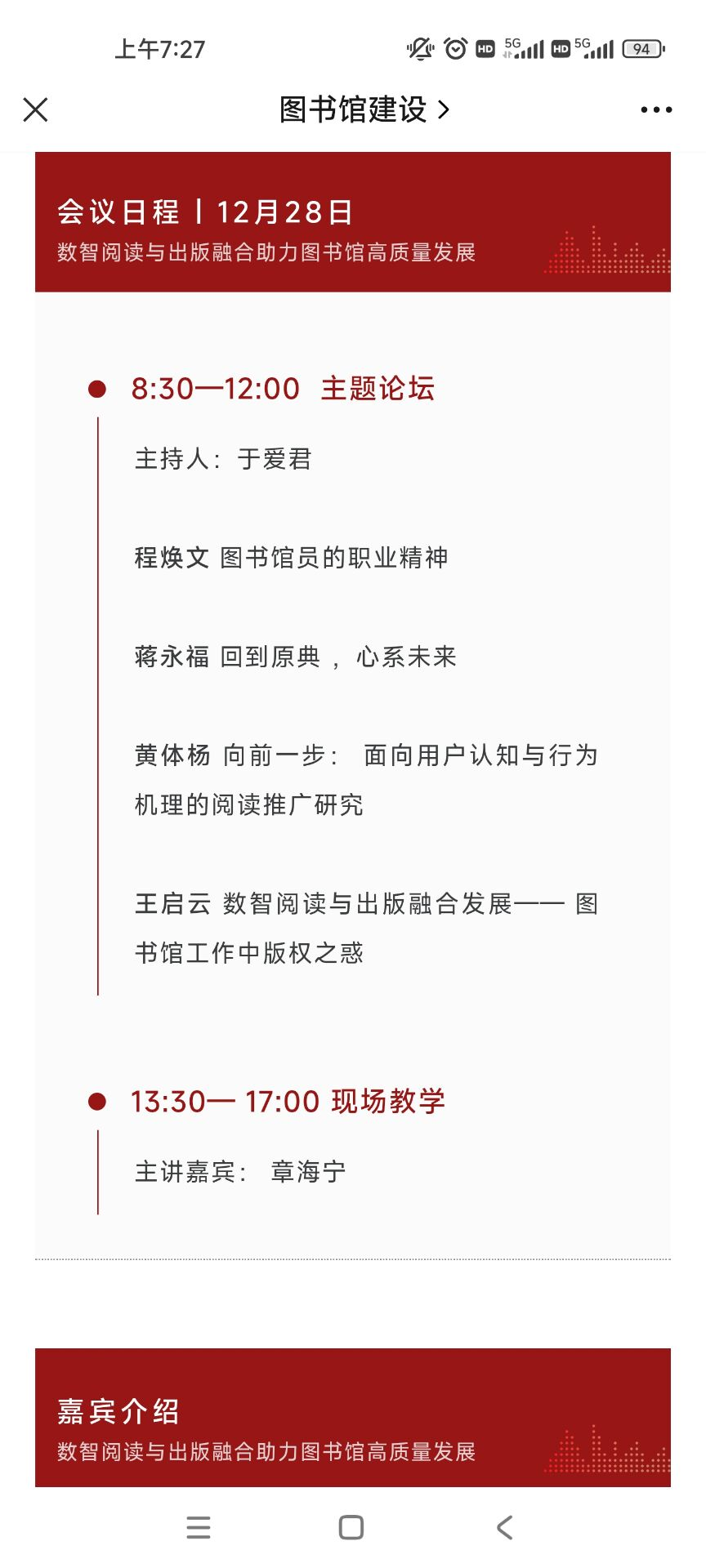Viewport: 706px width, 1568px height.
Task: Go to the home screen
Action: coord(351,1527)
